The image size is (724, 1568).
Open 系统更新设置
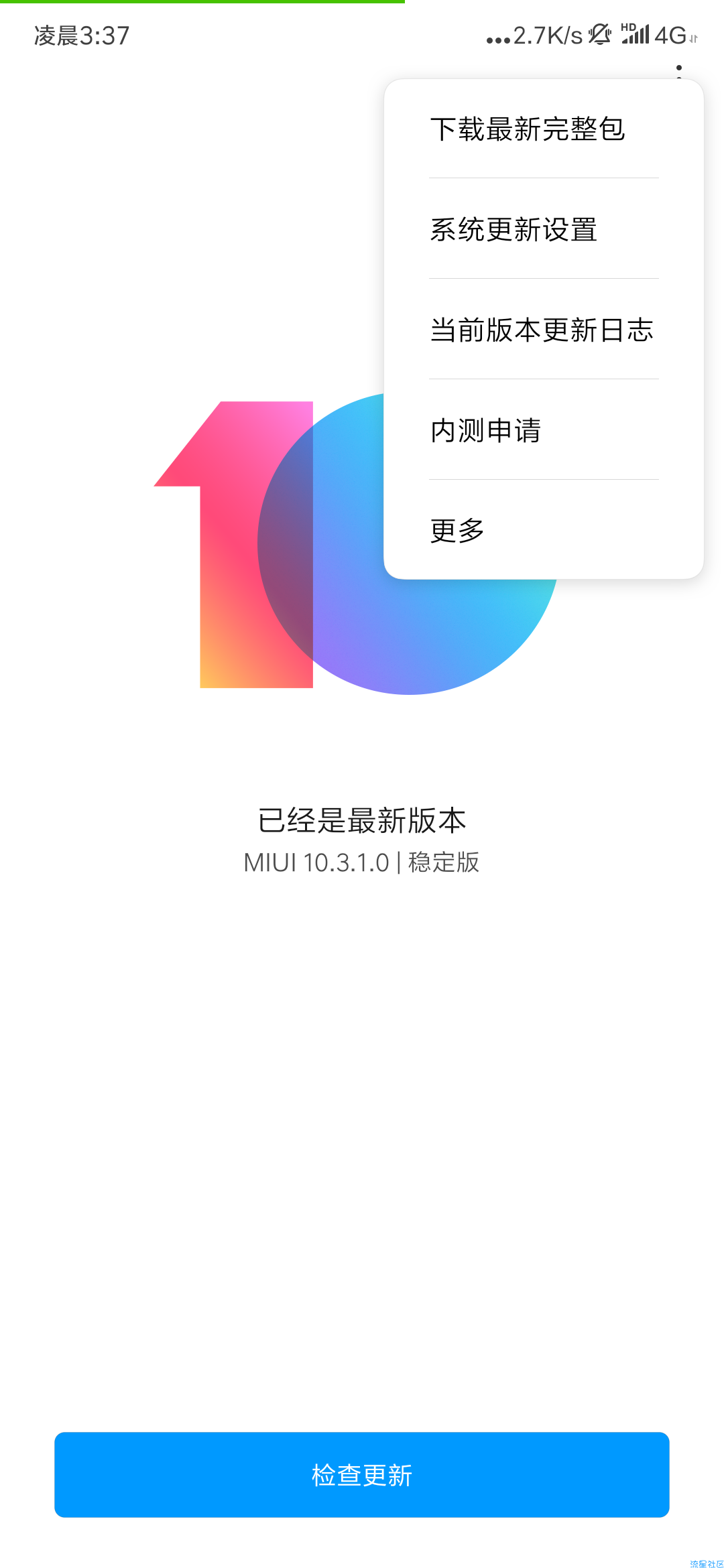click(514, 229)
